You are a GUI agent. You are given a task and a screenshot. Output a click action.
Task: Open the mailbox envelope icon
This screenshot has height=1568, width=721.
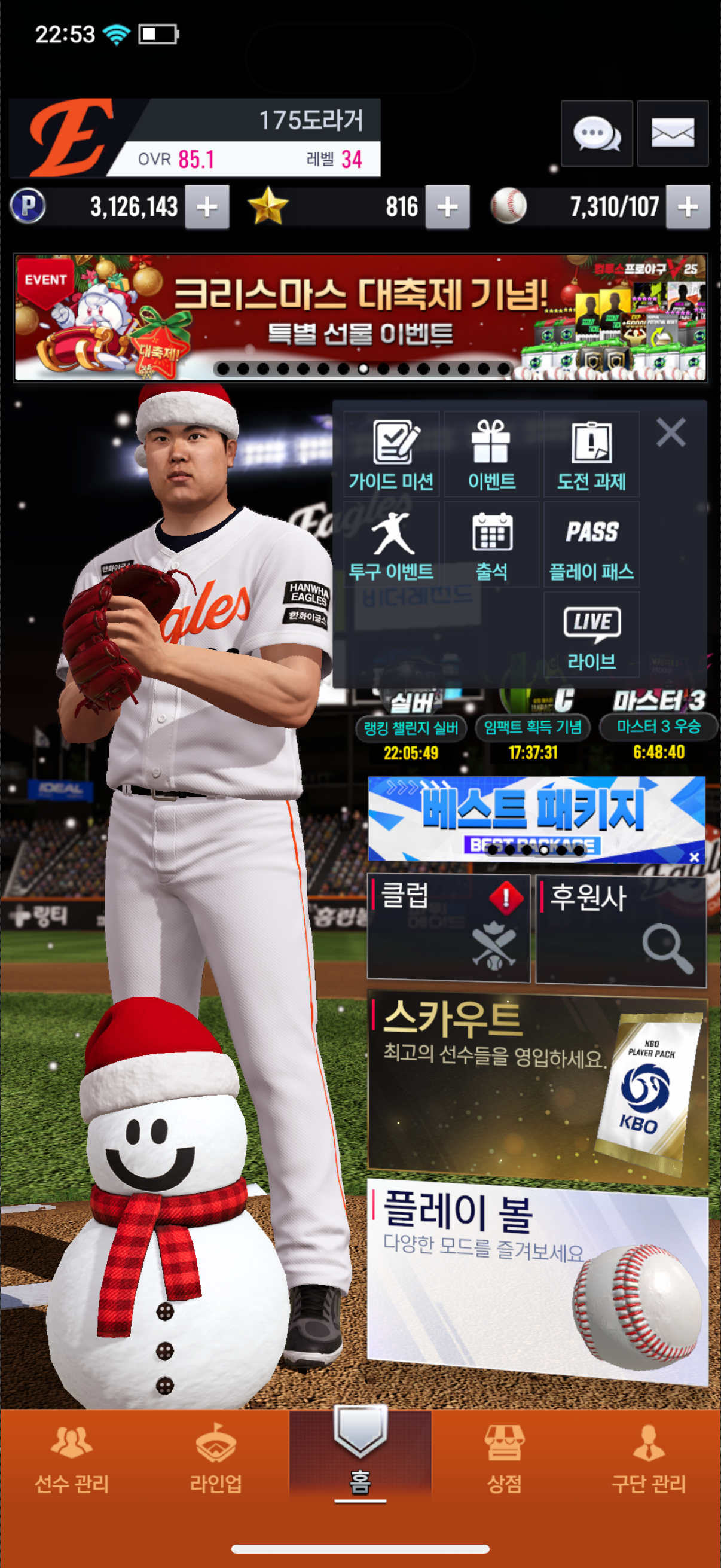(673, 133)
